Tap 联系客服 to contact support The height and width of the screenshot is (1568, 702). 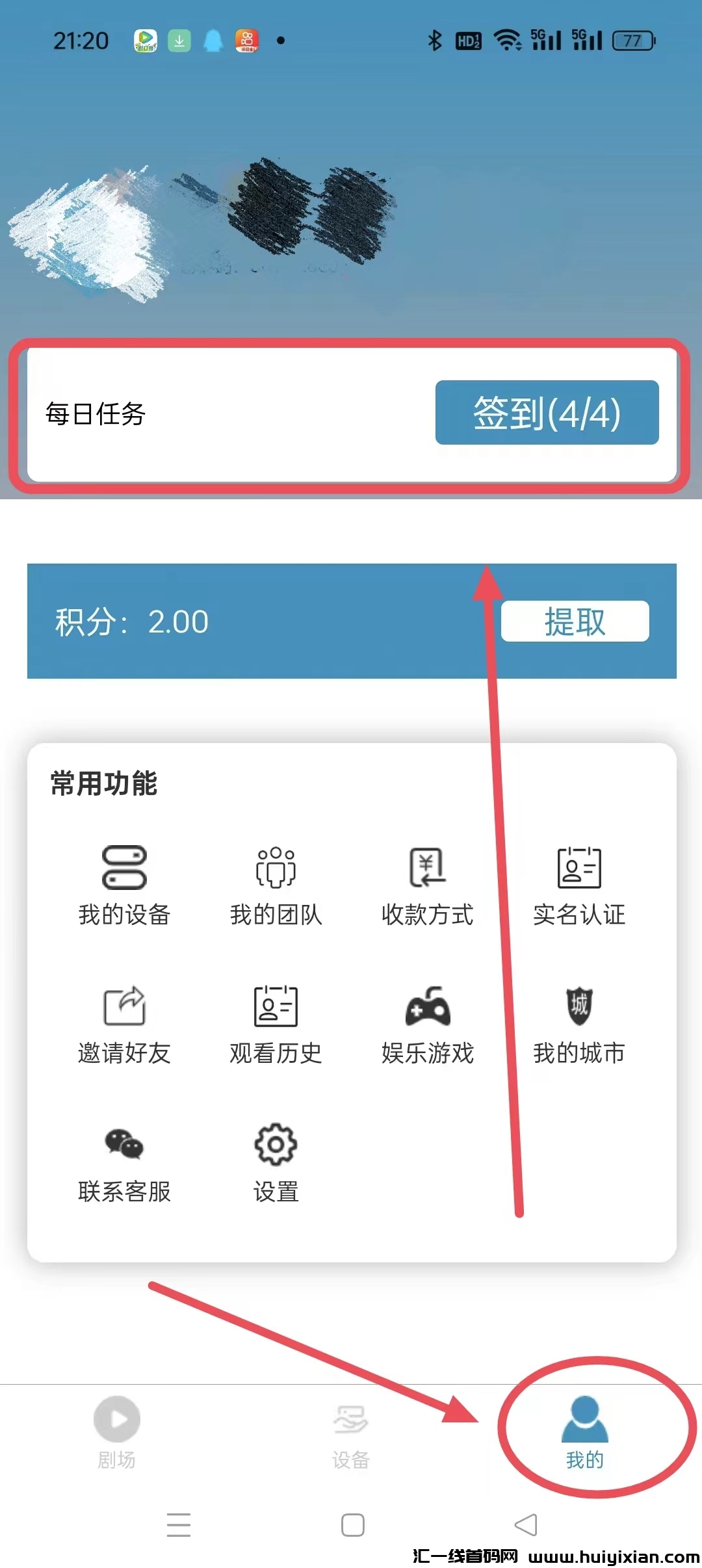[x=124, y=1163]
